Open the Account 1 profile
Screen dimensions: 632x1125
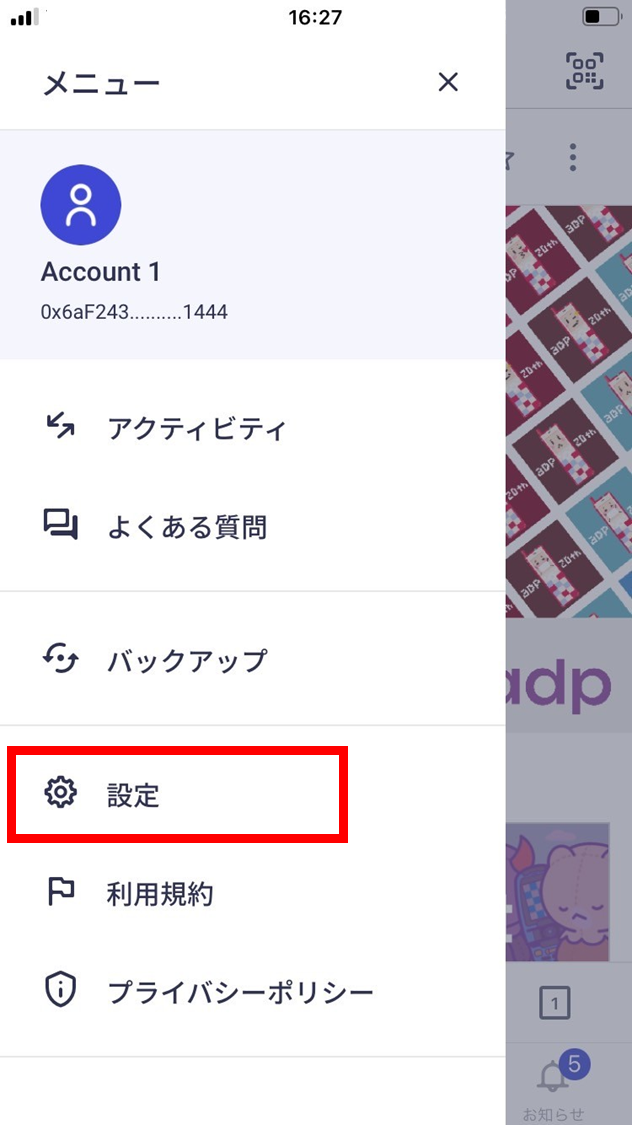pyautogui.click(x=253, y=245)
